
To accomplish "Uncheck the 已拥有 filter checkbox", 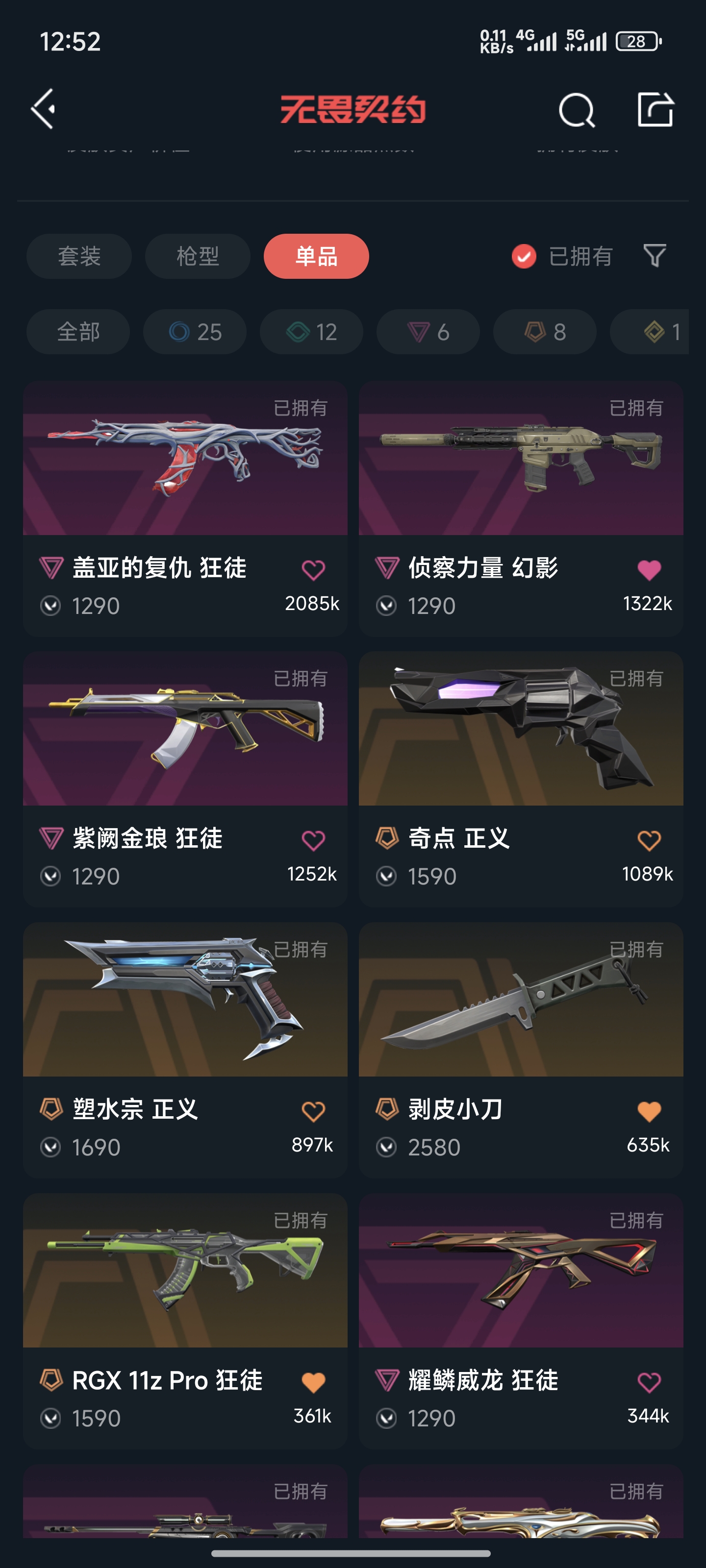I will click(524, 256).
